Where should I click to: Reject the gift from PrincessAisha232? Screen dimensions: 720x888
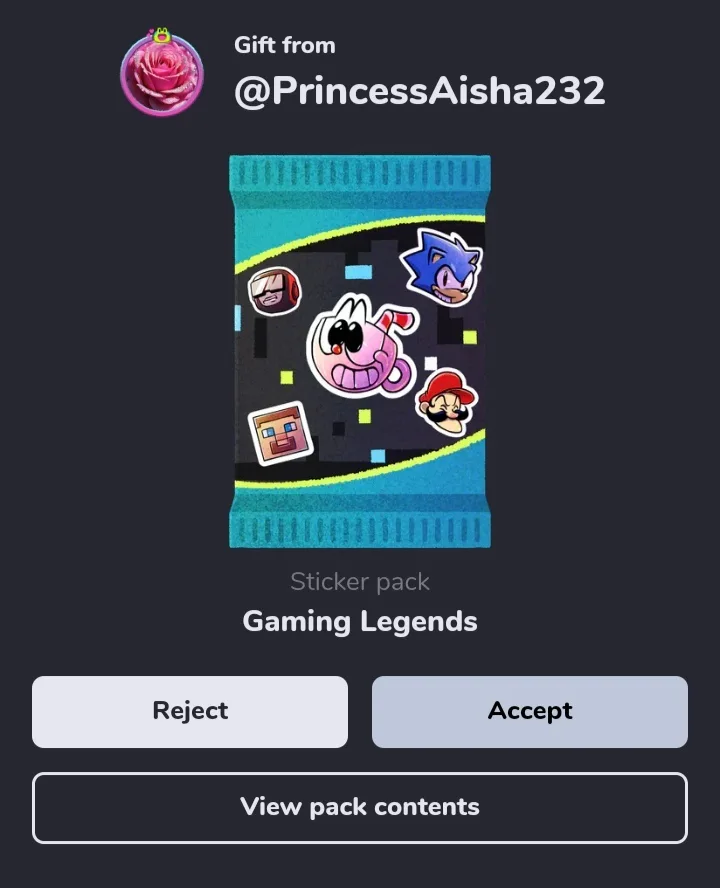(190, 711)
